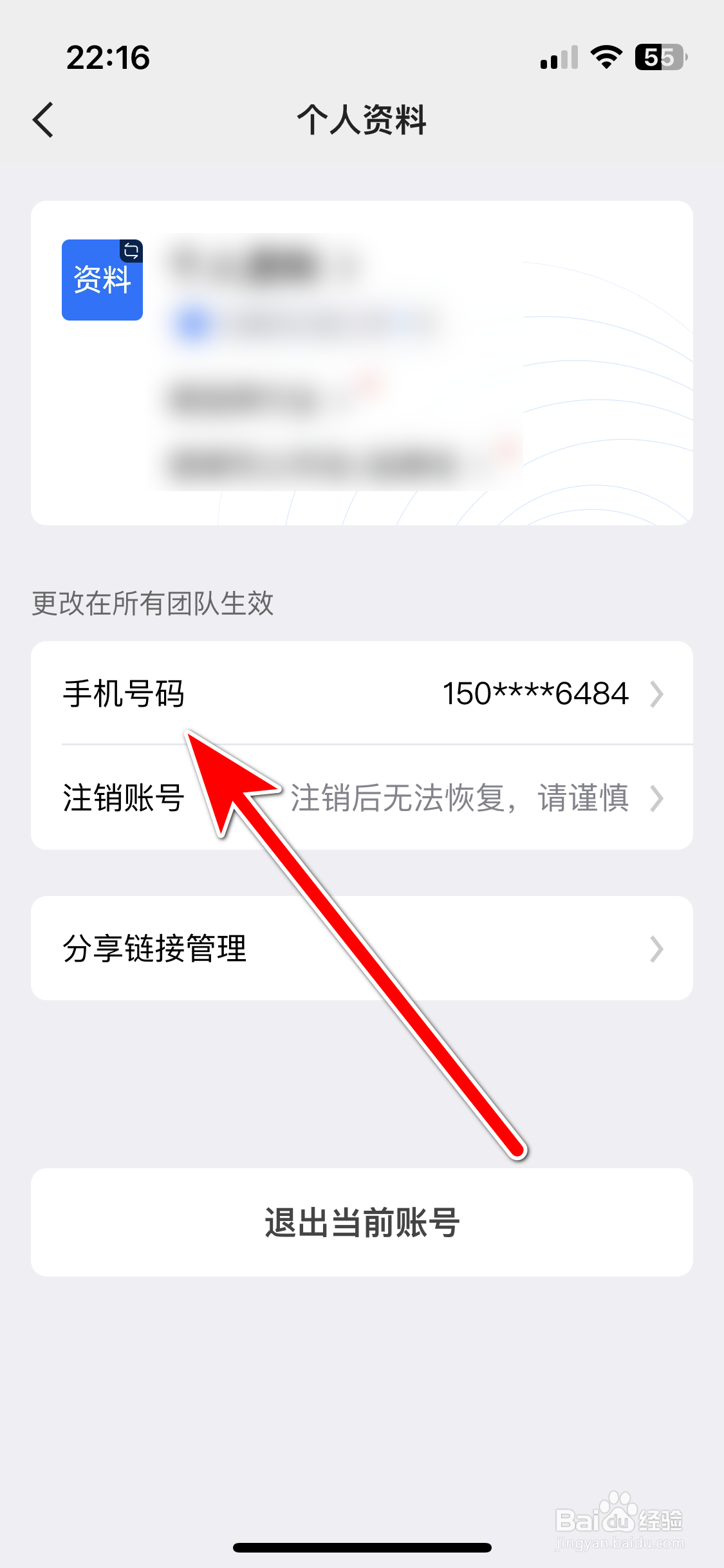724x1568 pixels.
Task: Tap the home indicator bar at bottom
Action: (362, 1547)
